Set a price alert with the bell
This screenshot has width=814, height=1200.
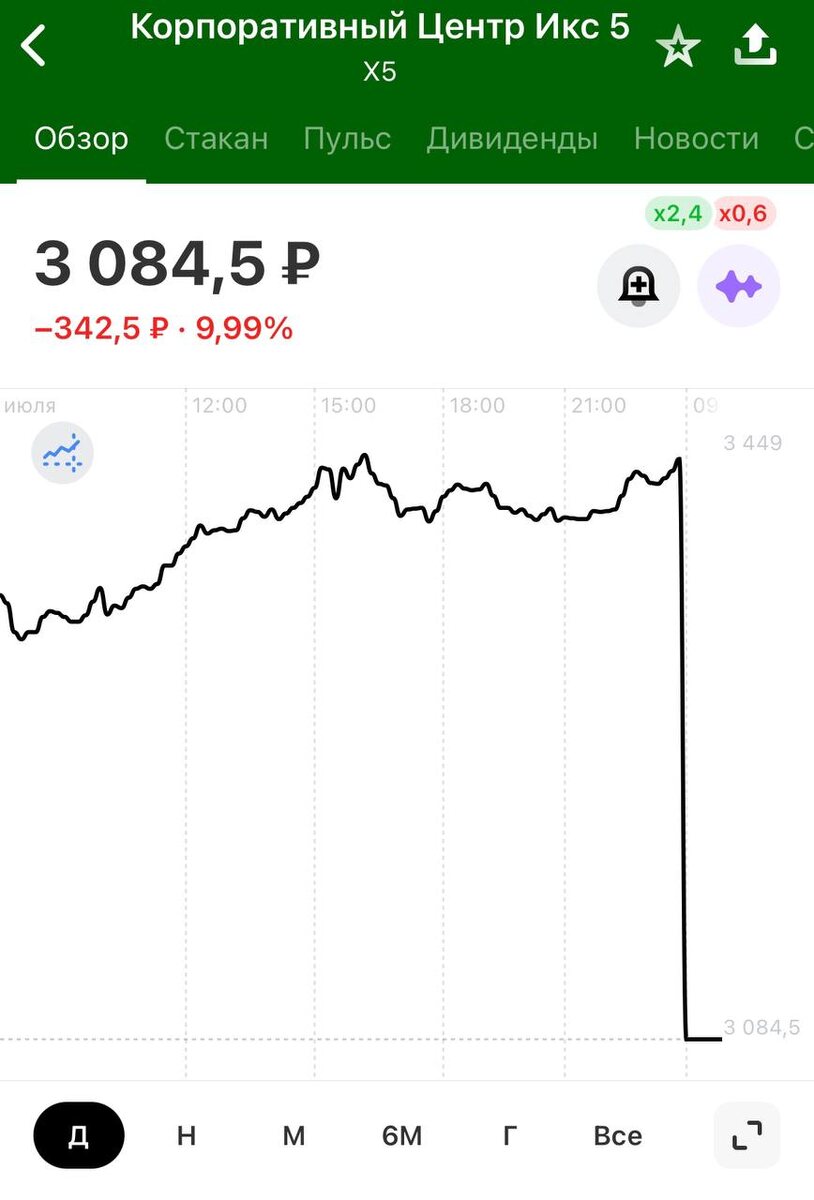pos(638,287)
